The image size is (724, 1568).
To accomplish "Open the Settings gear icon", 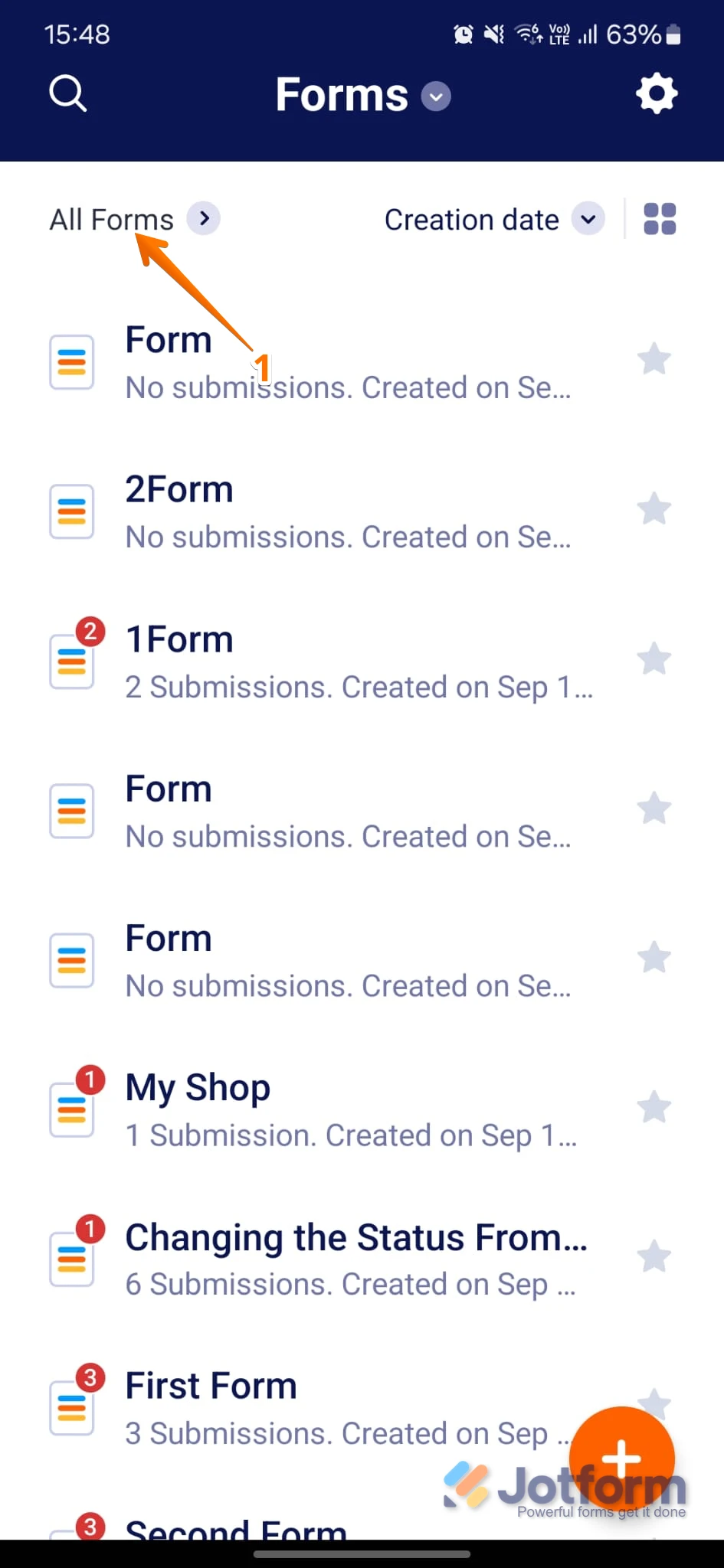I will pyautogui.click(x=657, y=93).
